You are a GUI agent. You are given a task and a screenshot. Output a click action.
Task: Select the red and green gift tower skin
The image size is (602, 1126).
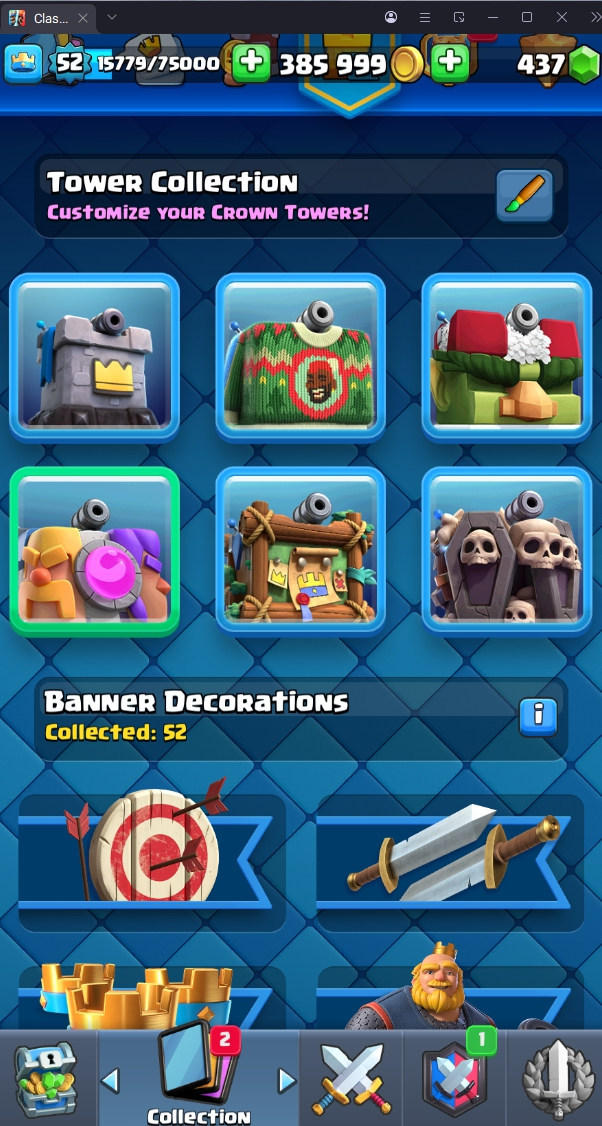507,357
